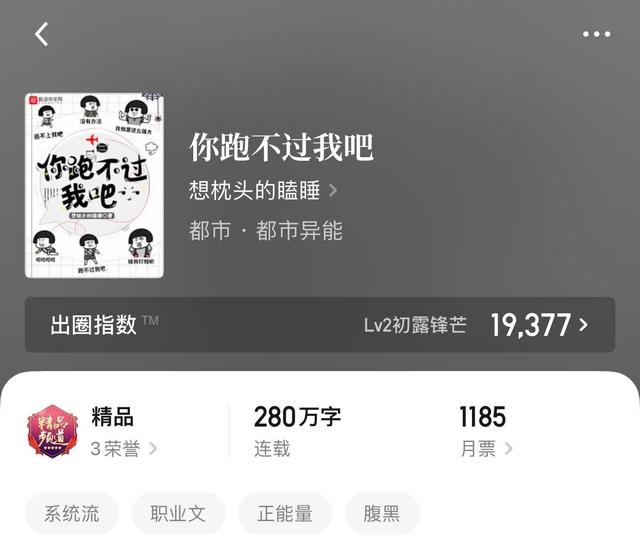
Task: Select the 系统流 tag chip
Action: (x=71, y=514)
